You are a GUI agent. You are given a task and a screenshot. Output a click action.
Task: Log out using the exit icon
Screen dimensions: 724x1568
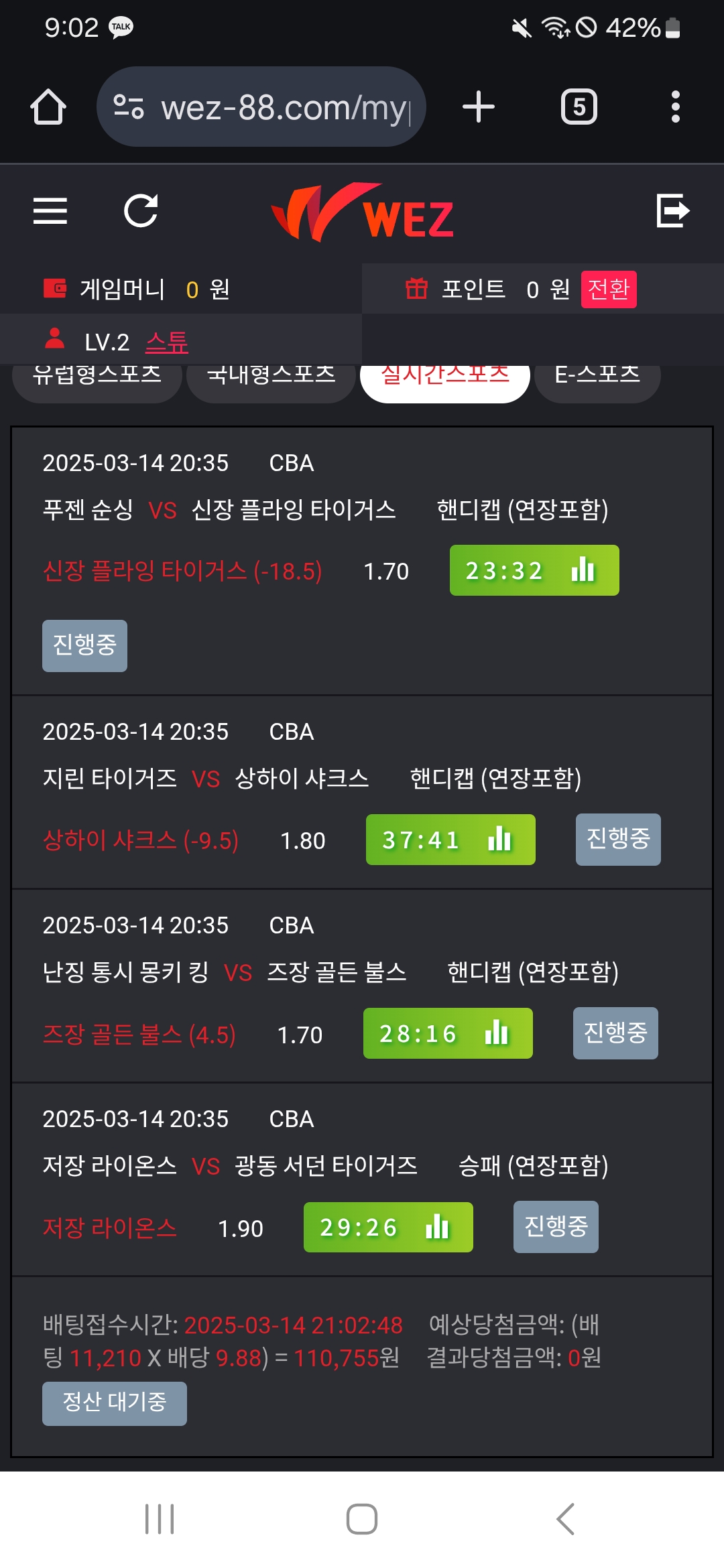coord(672,211)
